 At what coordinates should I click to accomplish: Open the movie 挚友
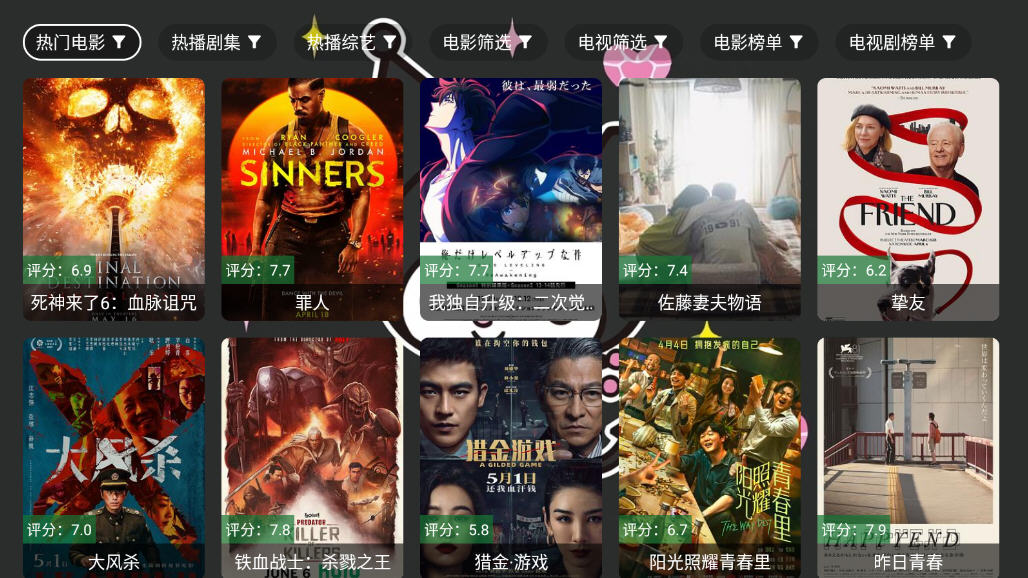tap(908, 199)
